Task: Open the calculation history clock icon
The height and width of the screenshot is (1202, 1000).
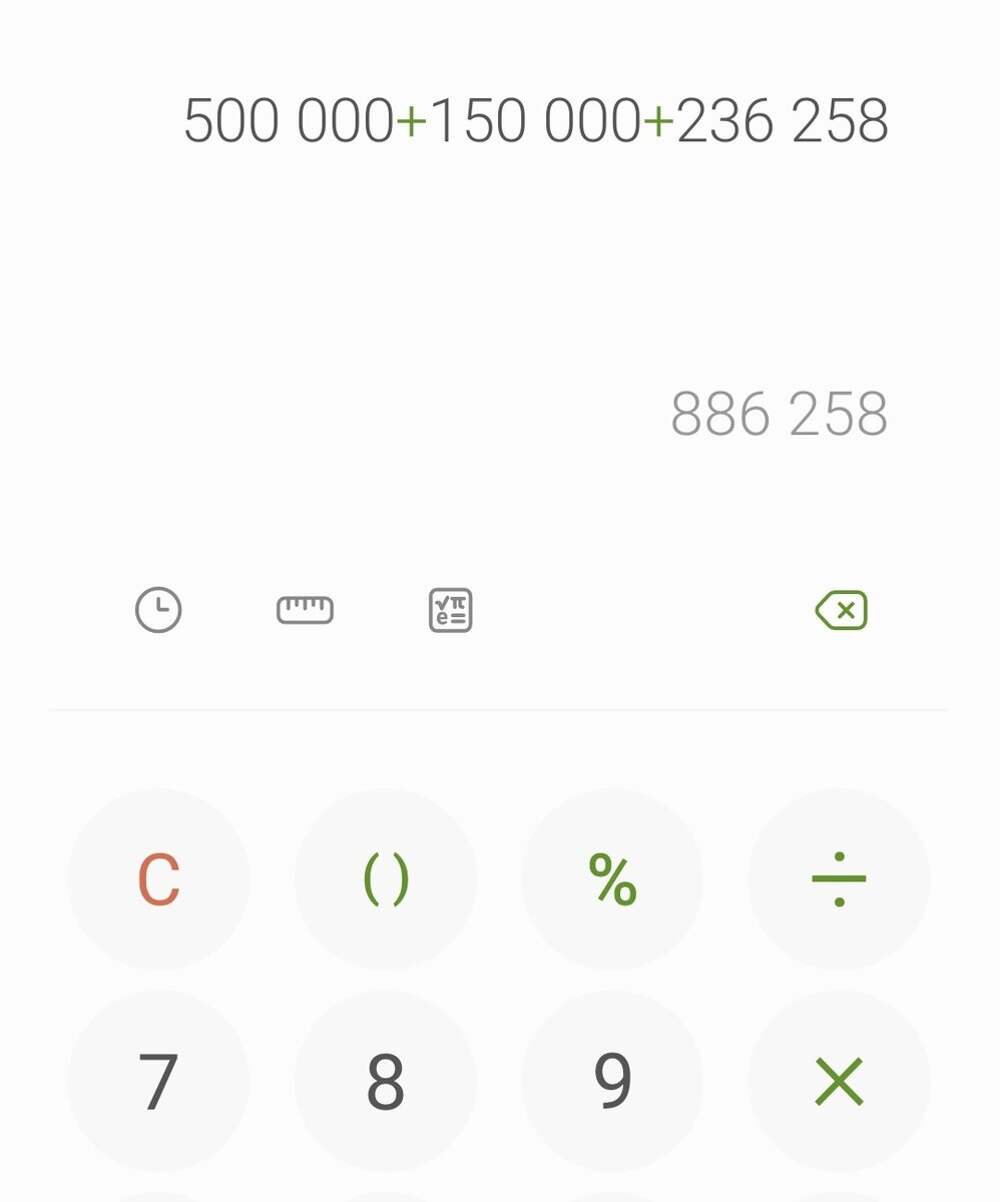Action: pos(158,610)
